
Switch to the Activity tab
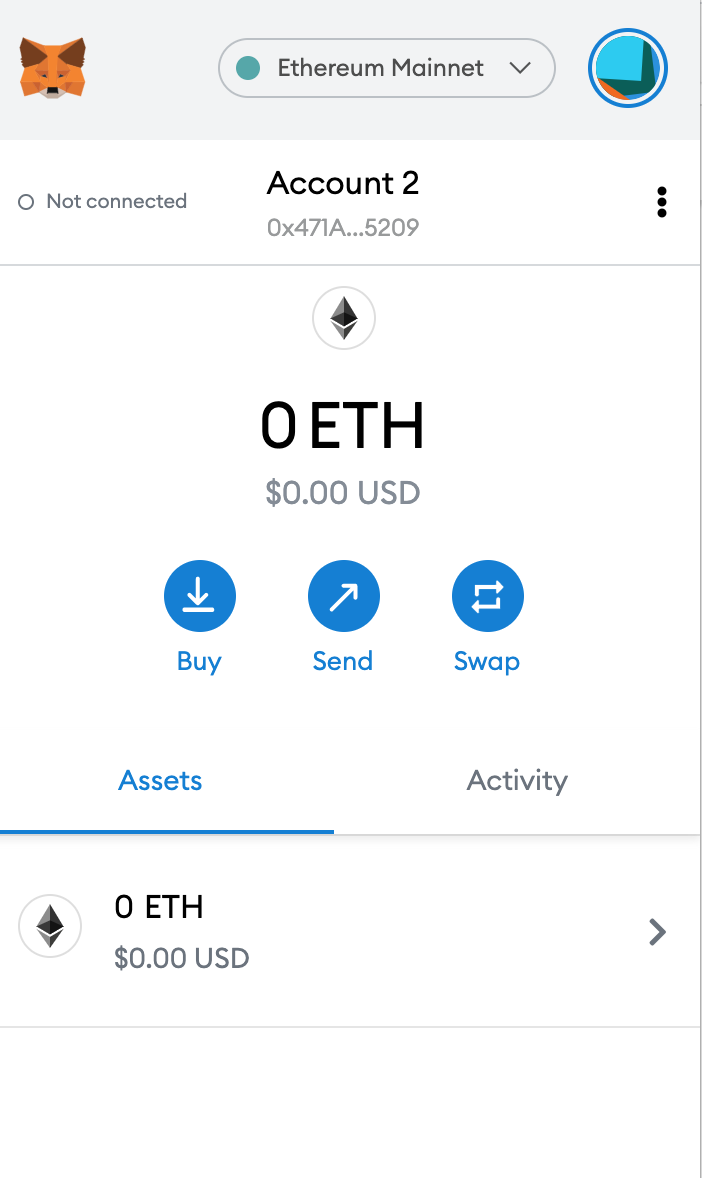517,780
